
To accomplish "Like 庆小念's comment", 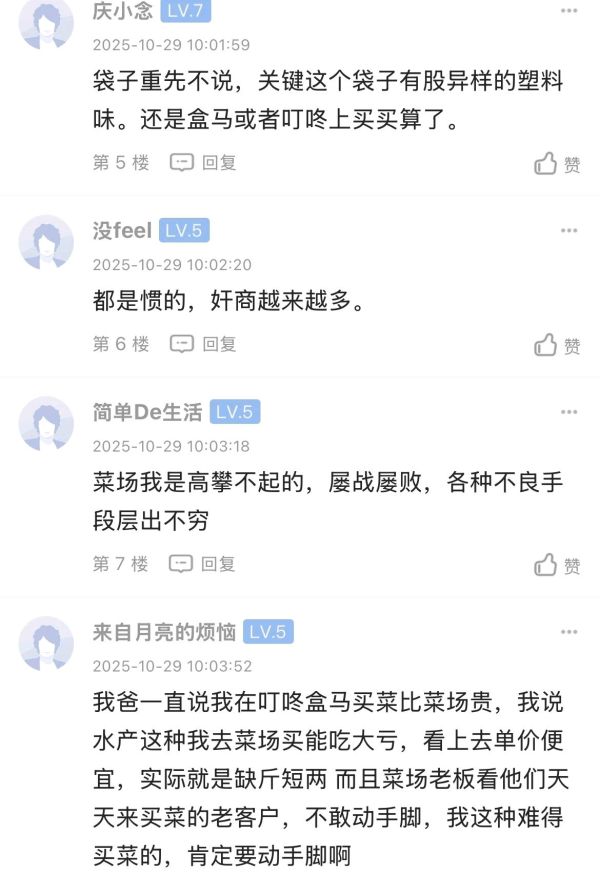I will coord(557,163).
